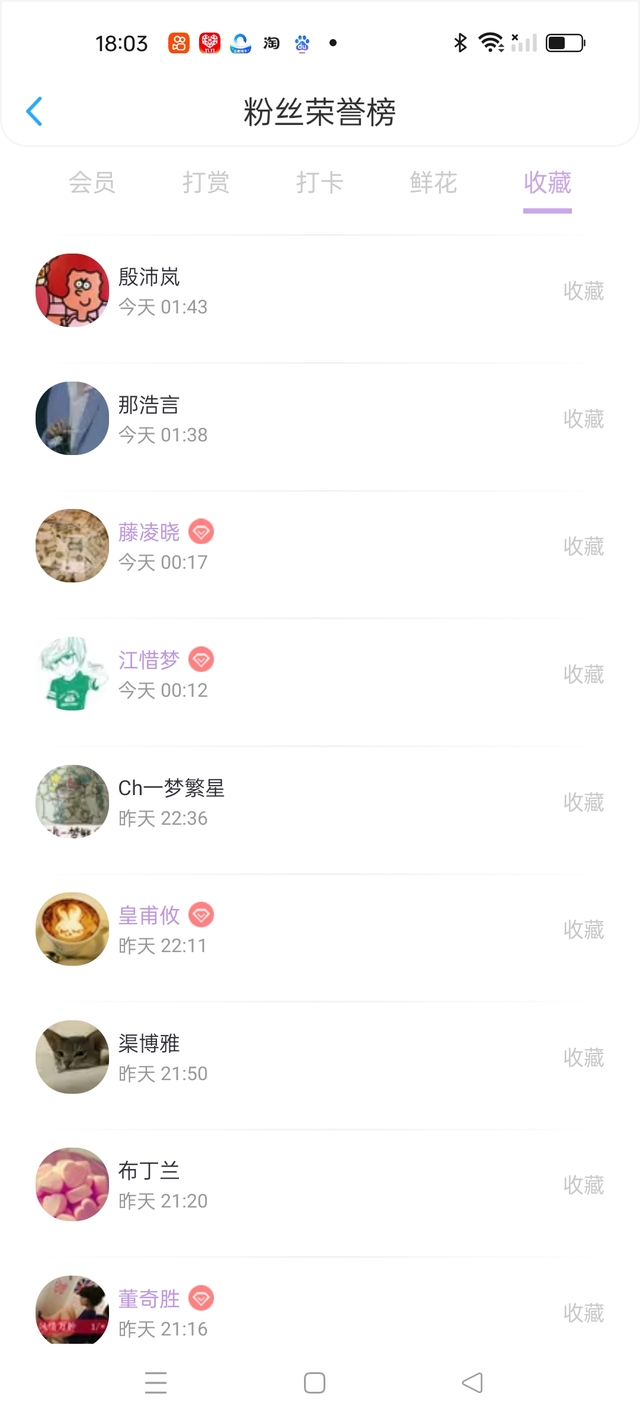View 皇甫攸's row

(320, 929)
